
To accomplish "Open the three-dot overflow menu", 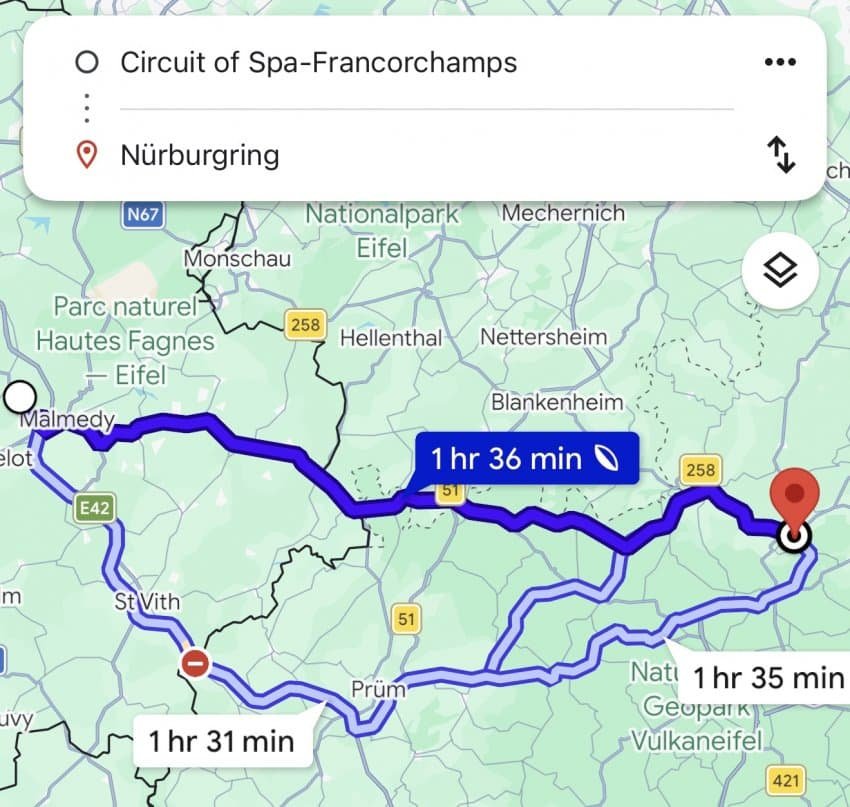I will tap(779, 62).
